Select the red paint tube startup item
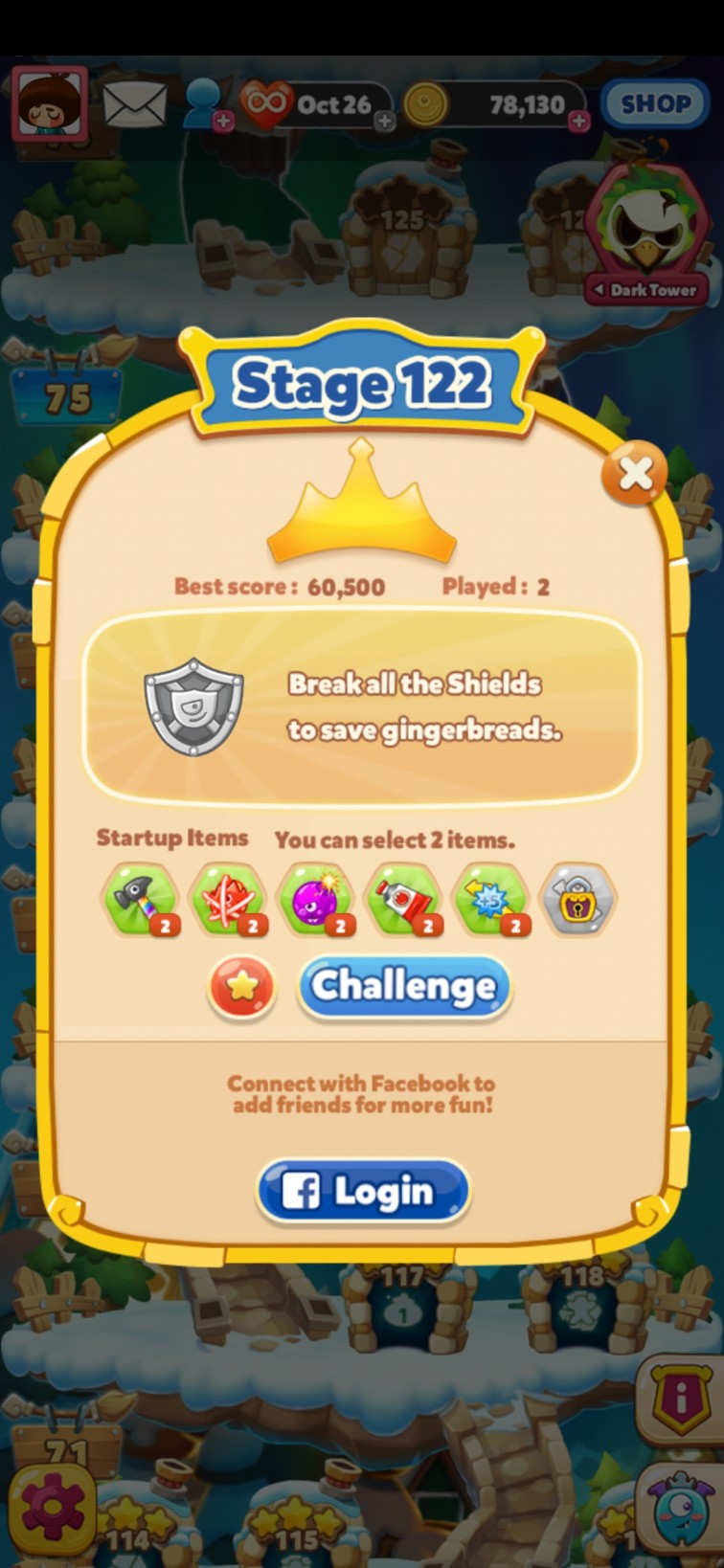The width and height of the screenshot is (724, 1568). click(403, 900)
